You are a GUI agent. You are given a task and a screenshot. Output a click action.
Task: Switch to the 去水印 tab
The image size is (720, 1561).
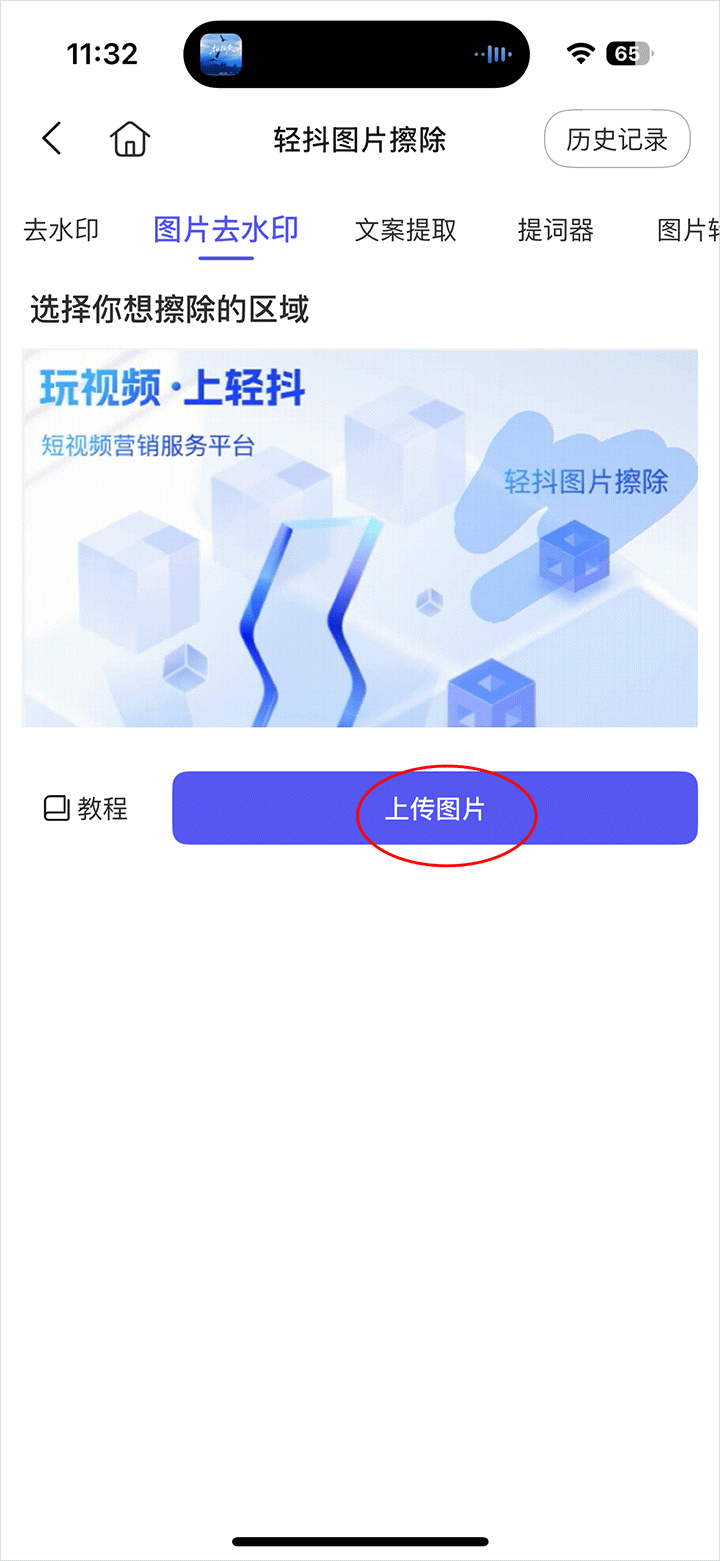[x=61, y=230]
